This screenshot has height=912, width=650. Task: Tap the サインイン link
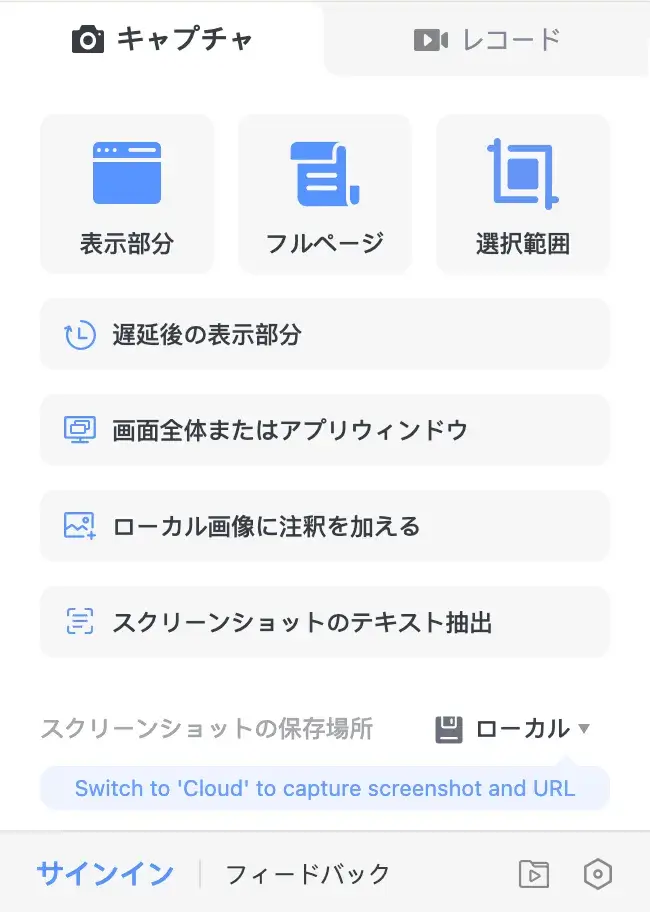pyautogui.click(x=105, y=874)
